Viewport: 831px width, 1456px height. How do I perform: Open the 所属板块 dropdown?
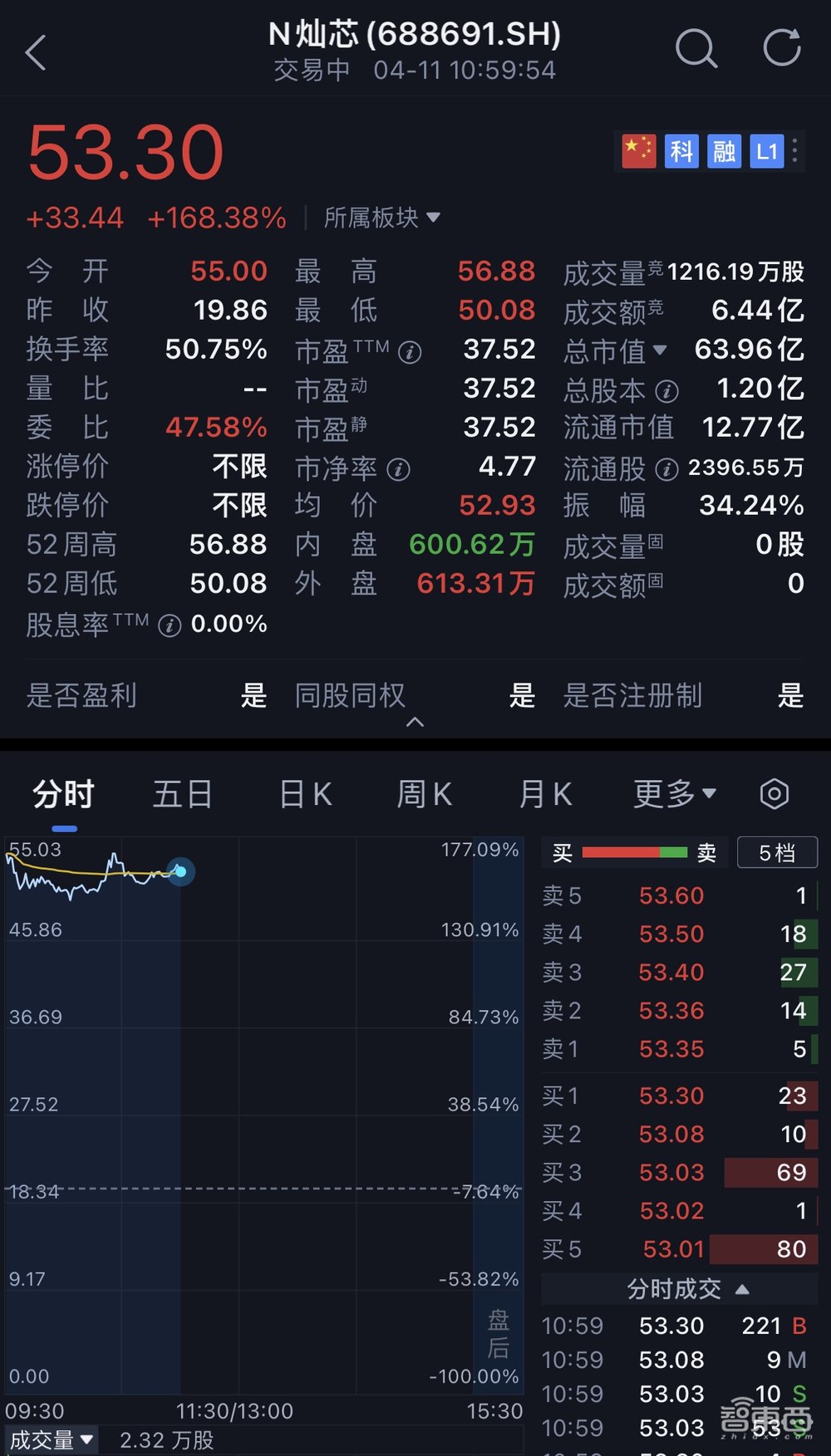tap(381, 218)
